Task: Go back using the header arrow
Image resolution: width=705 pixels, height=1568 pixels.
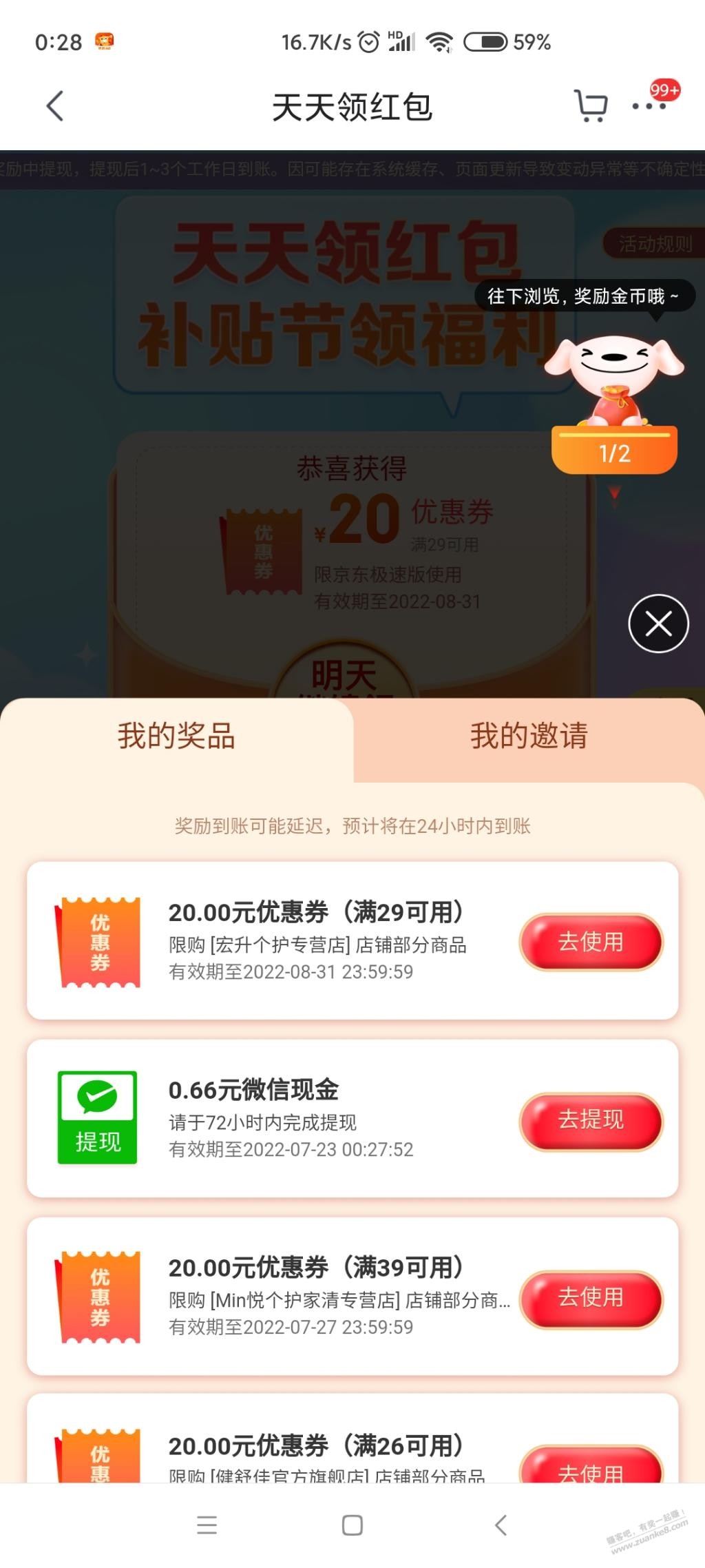Action: pyautogui.click(x=55, y=106)
